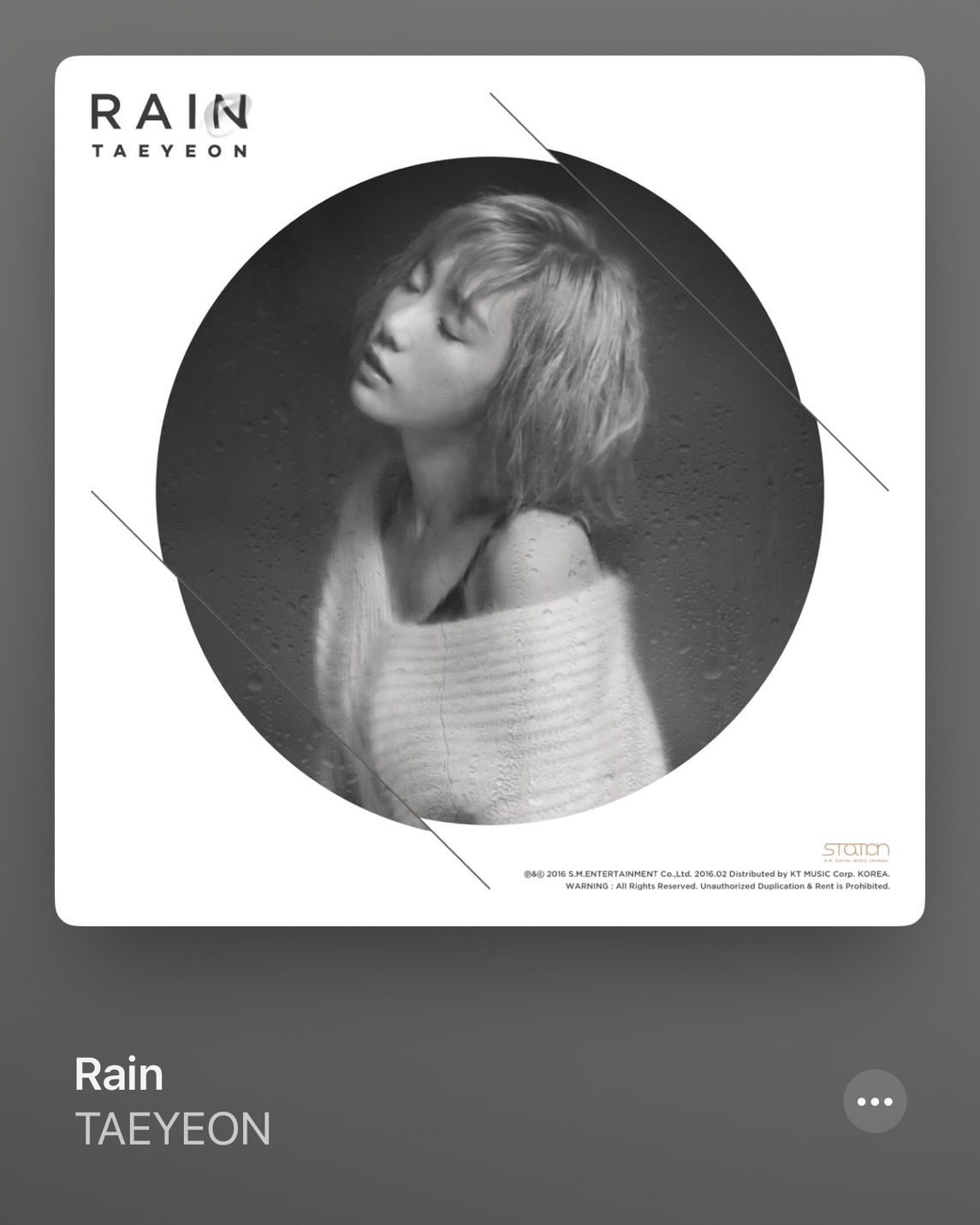Select the song title Rain
The width and height of the screenshot is (980, 1225).
coord(118,1073)
